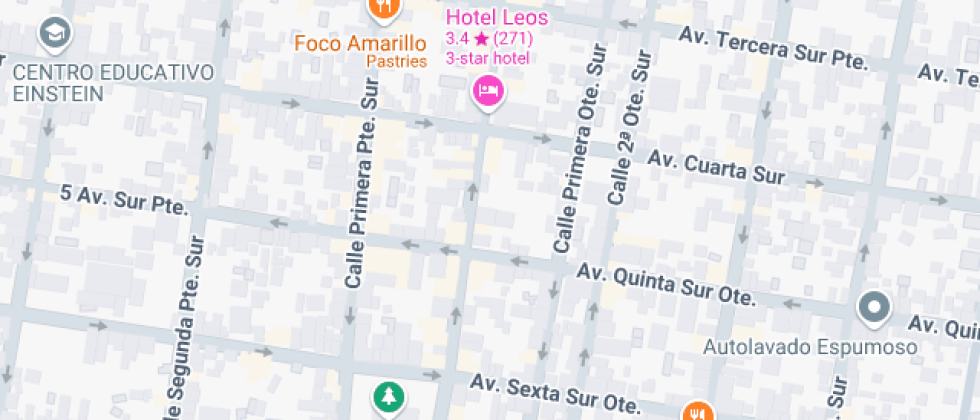This screenshot has height=420, width=980.
Task: Open the restaurant pin below Av. Sexta Sur Ote.
Action: point(697,412)
